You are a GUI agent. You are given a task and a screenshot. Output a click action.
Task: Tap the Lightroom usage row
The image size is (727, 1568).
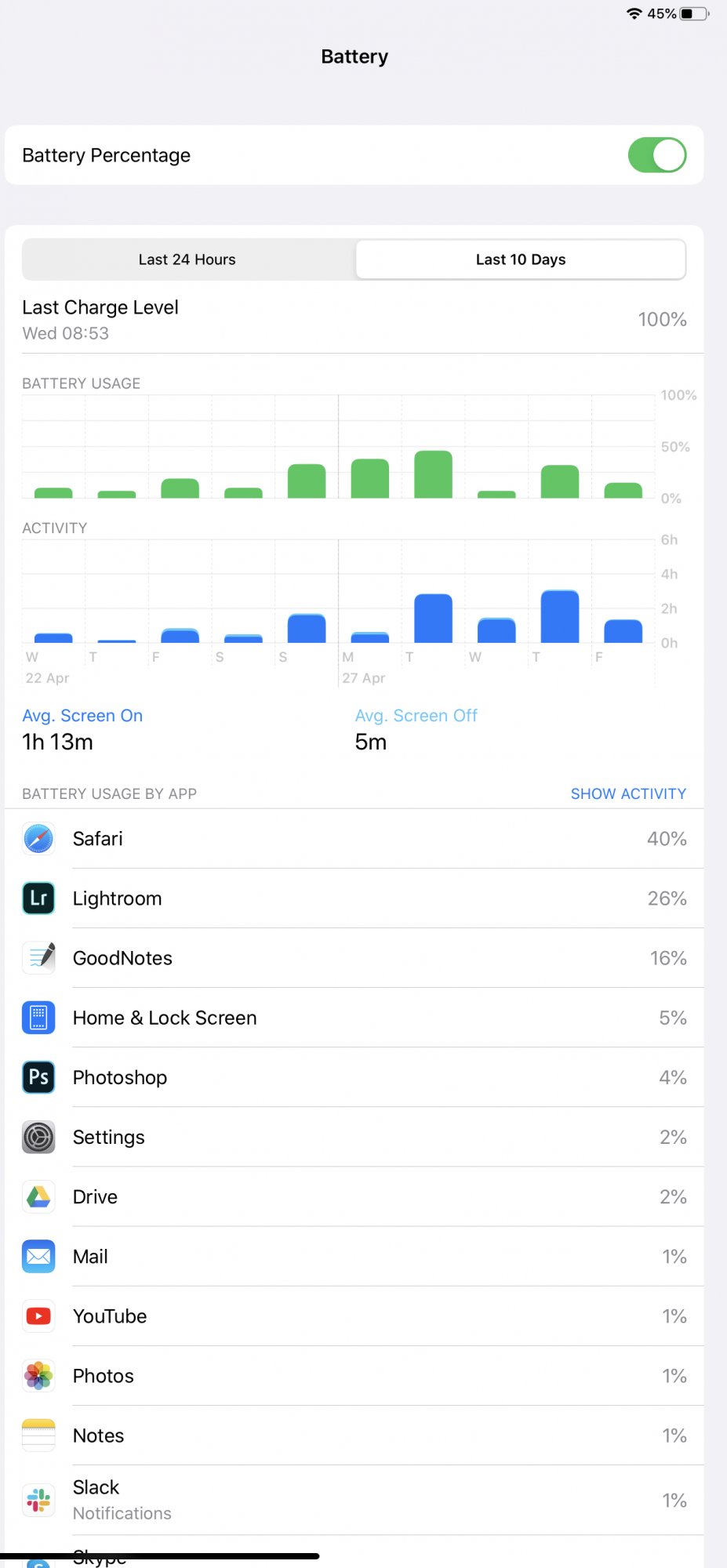click(x=354, y=898)
